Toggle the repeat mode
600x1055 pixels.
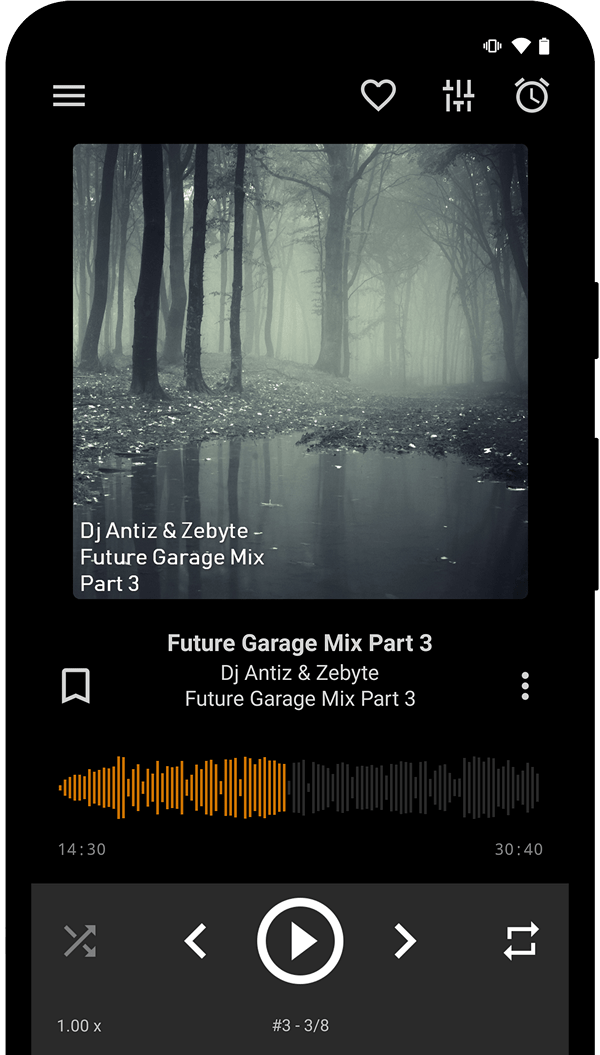pyautogui.click(x=521, y=941)
